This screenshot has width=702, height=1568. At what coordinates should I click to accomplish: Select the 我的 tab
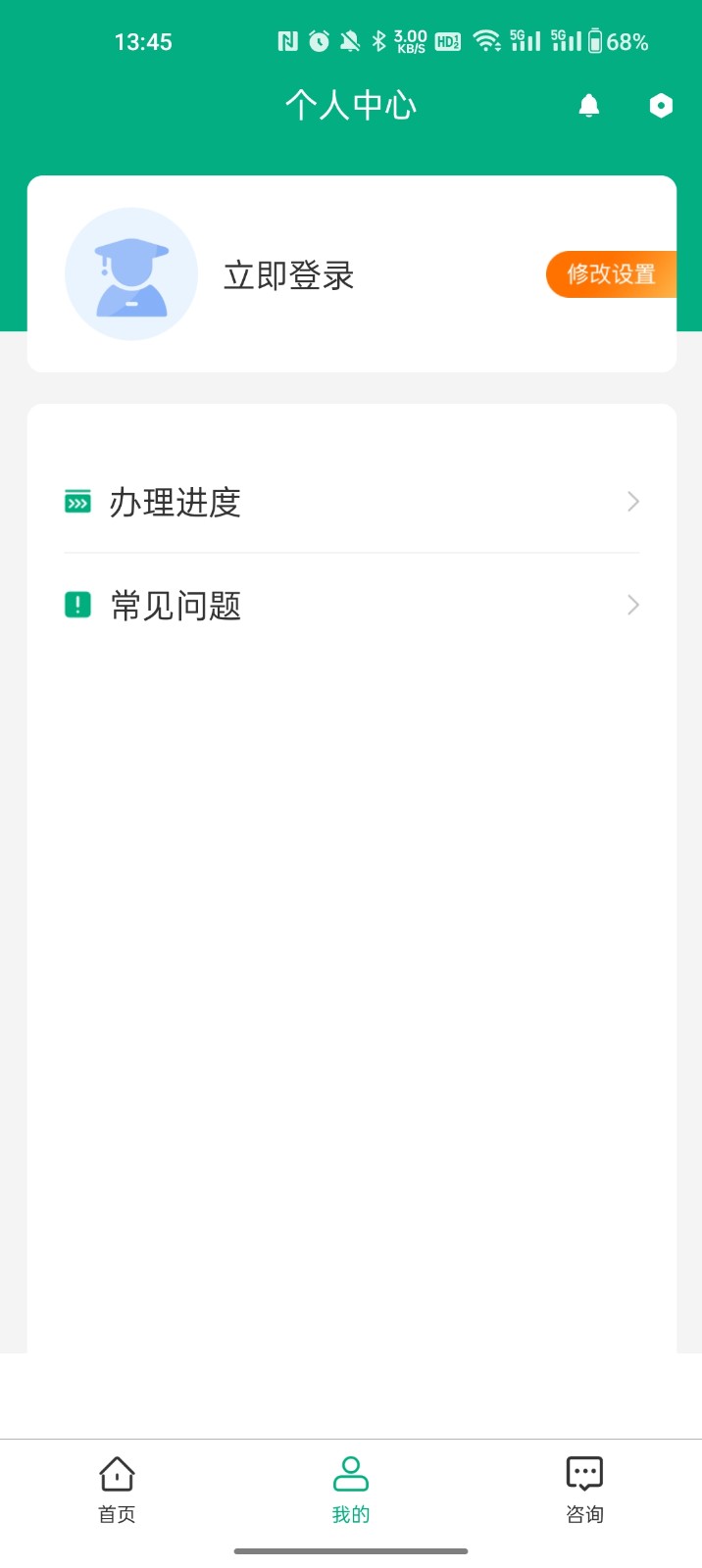point(351,1490)
